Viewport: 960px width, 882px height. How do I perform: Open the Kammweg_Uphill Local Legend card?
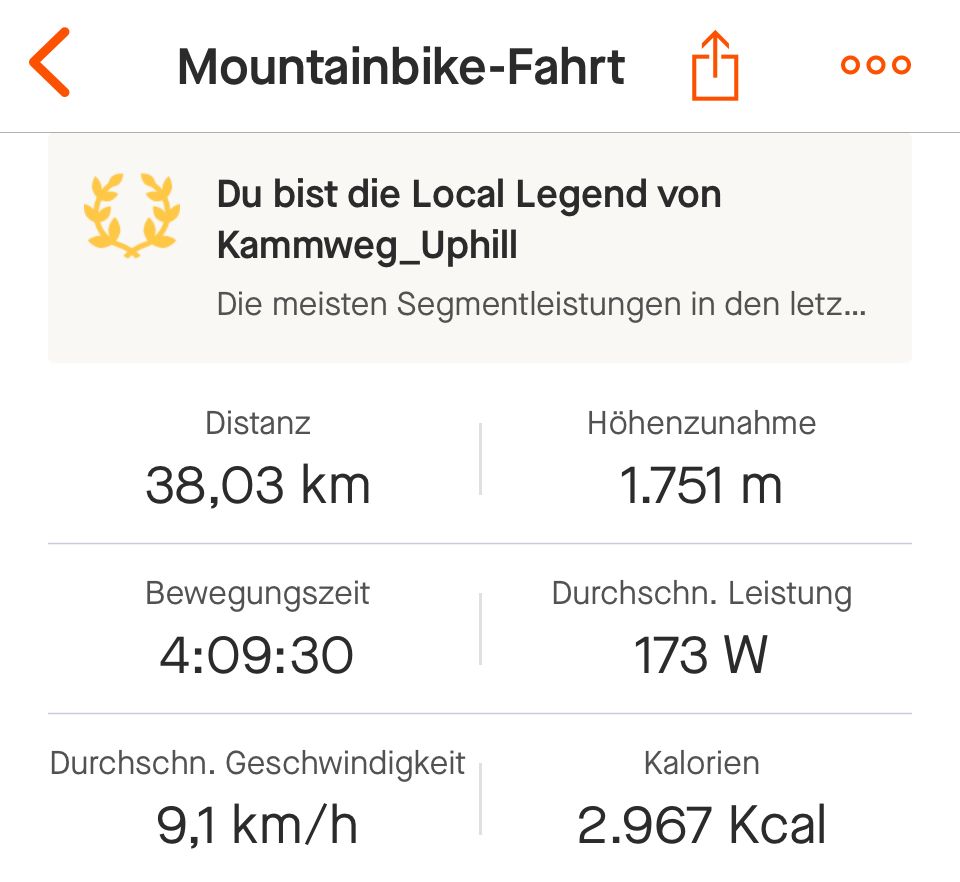click(480, 248)
